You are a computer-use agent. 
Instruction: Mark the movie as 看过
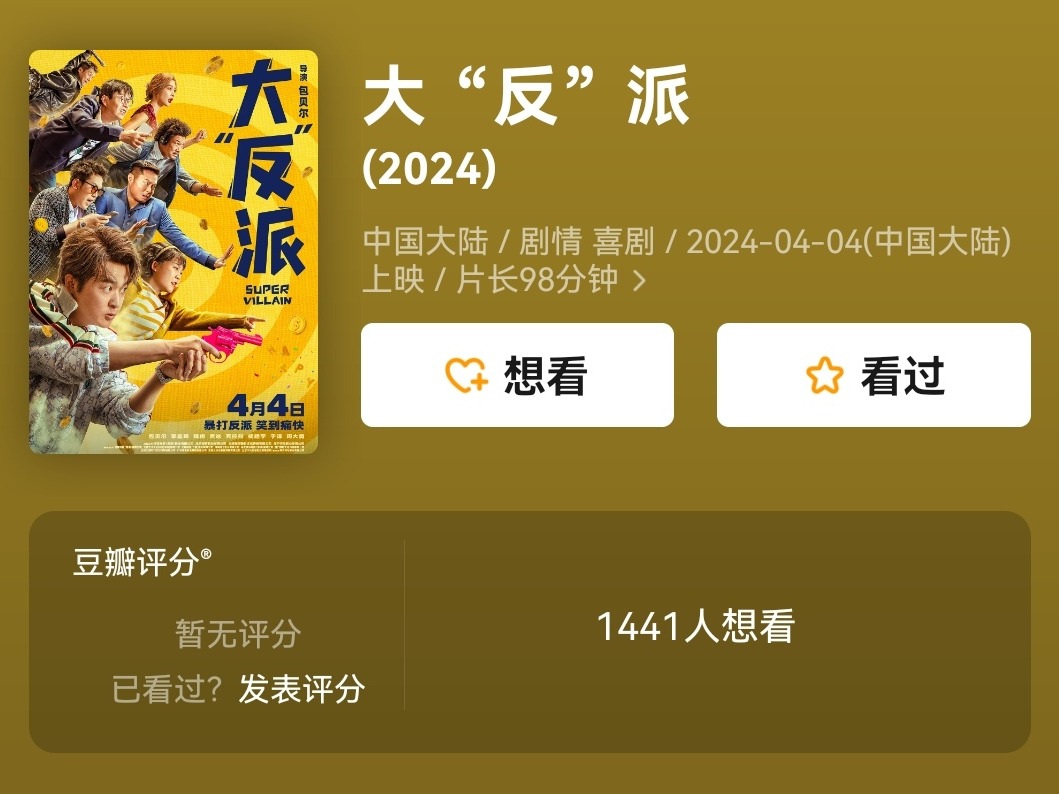coord(873,375)
